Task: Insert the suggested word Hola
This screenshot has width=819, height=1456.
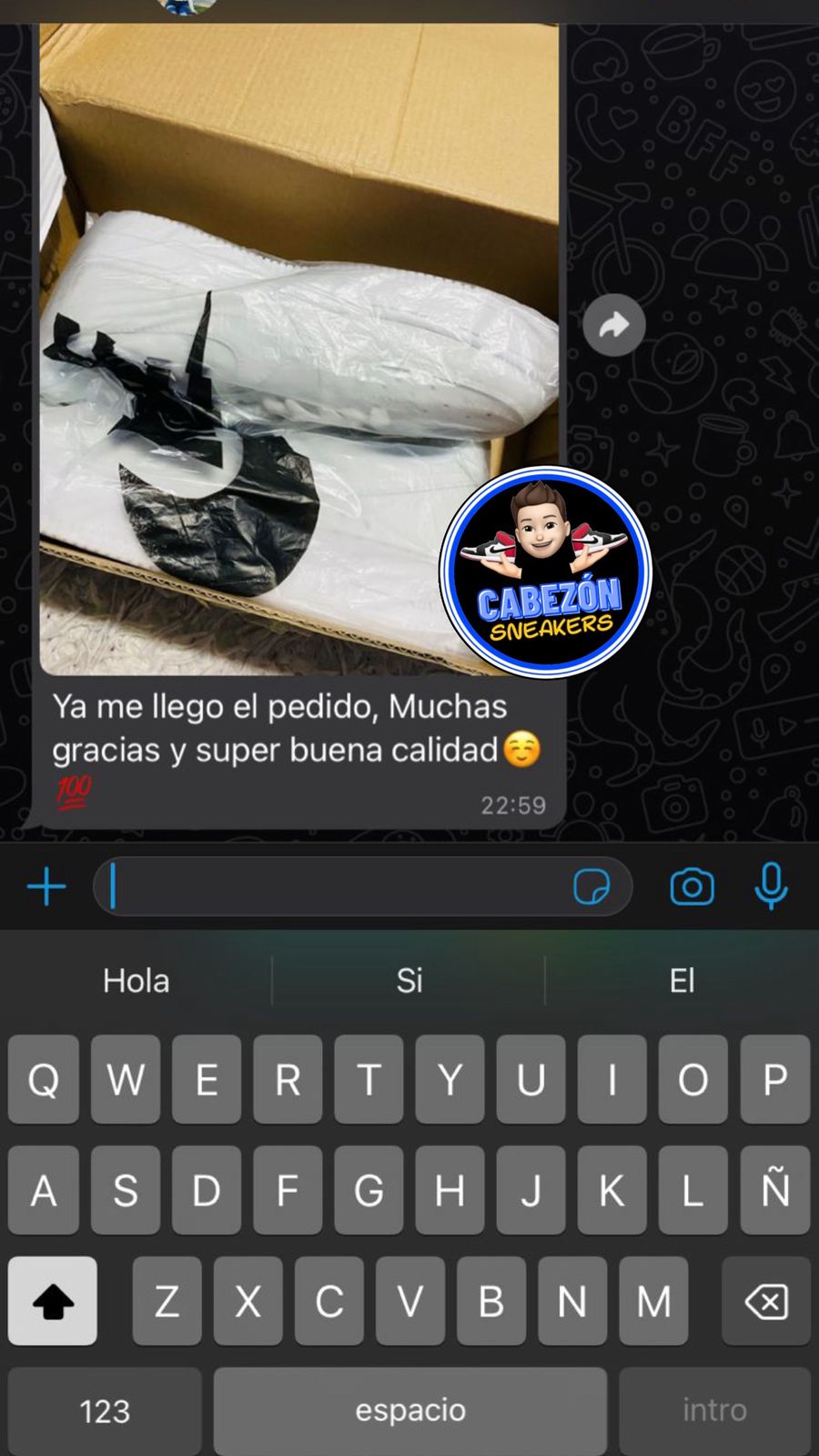Action: [136, 981]
